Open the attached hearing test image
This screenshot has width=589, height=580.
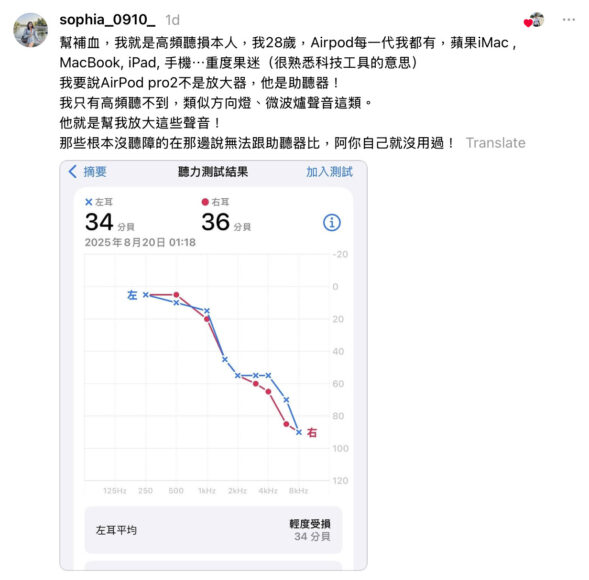tap(213, 365)
